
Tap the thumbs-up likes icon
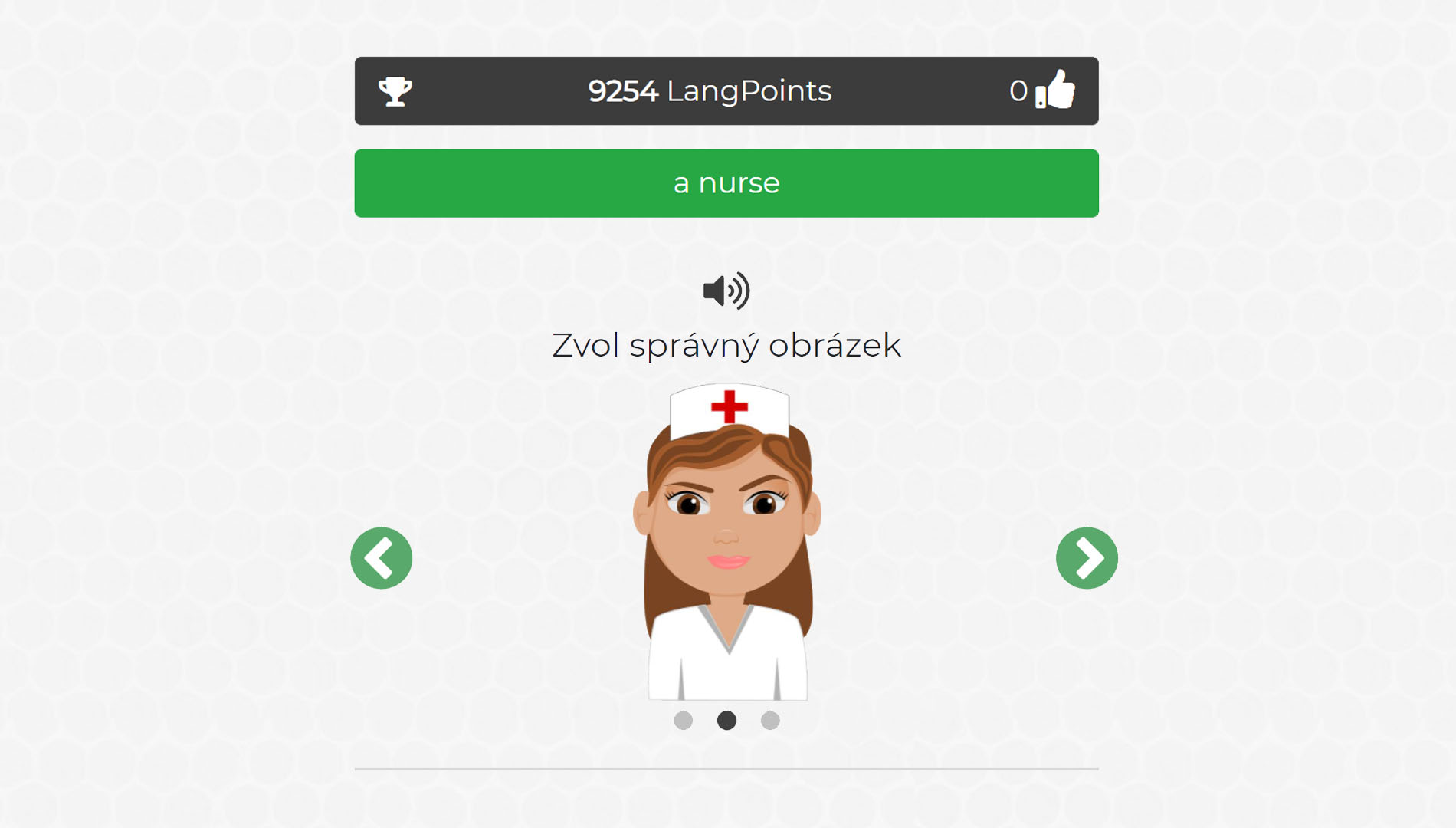pos(1056,90)
